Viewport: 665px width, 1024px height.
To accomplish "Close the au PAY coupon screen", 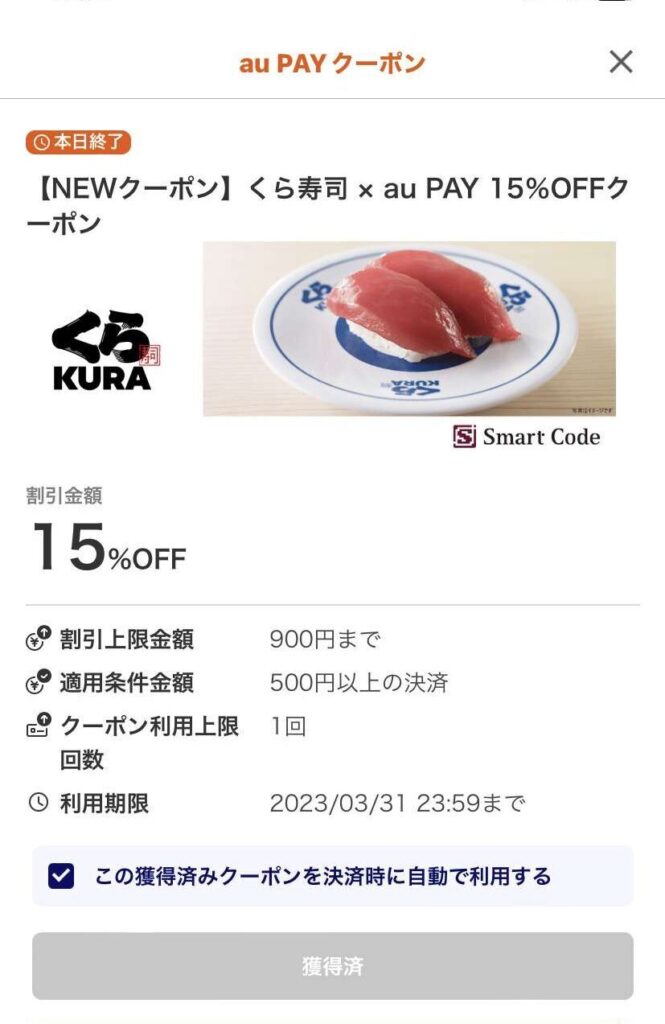I will tap(621, 62).
